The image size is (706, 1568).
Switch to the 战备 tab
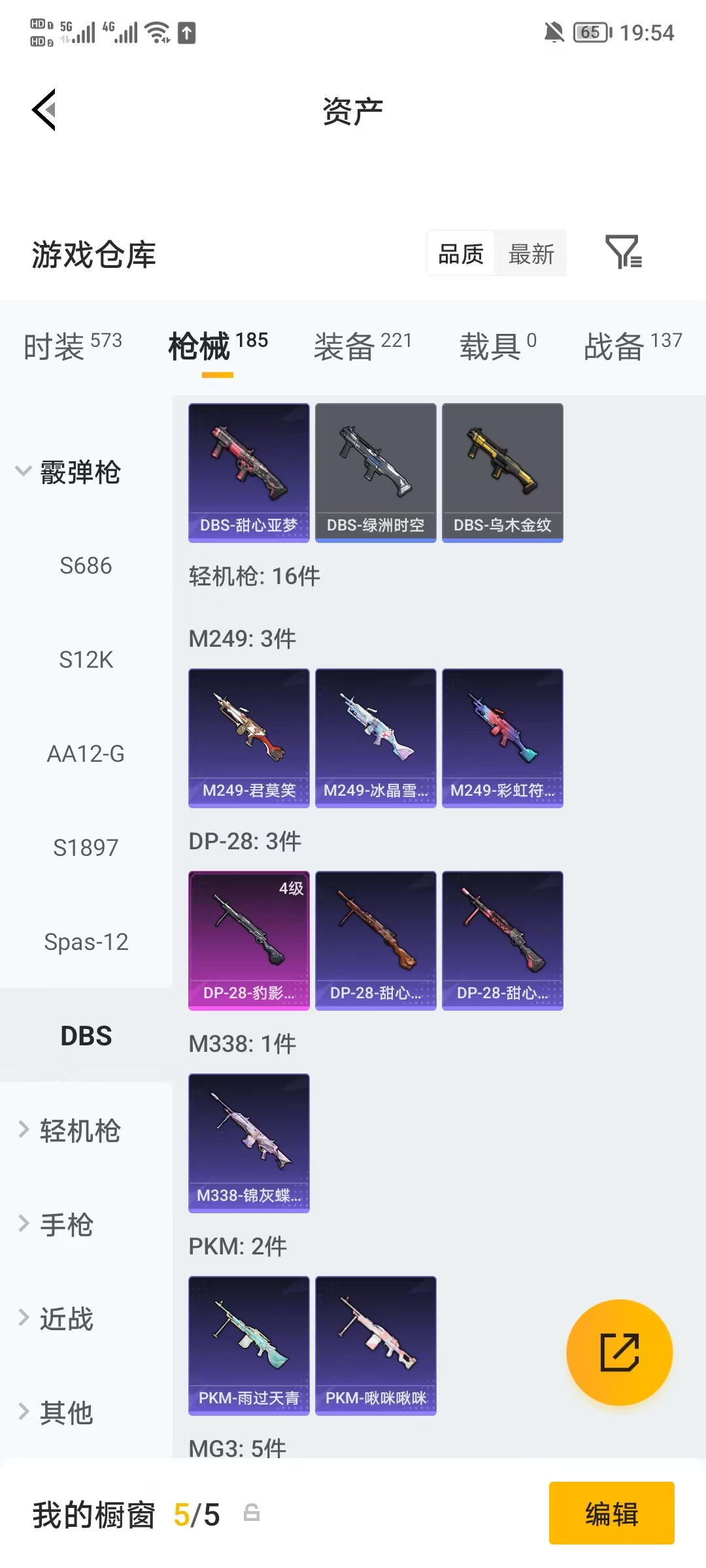coord(633,345)
